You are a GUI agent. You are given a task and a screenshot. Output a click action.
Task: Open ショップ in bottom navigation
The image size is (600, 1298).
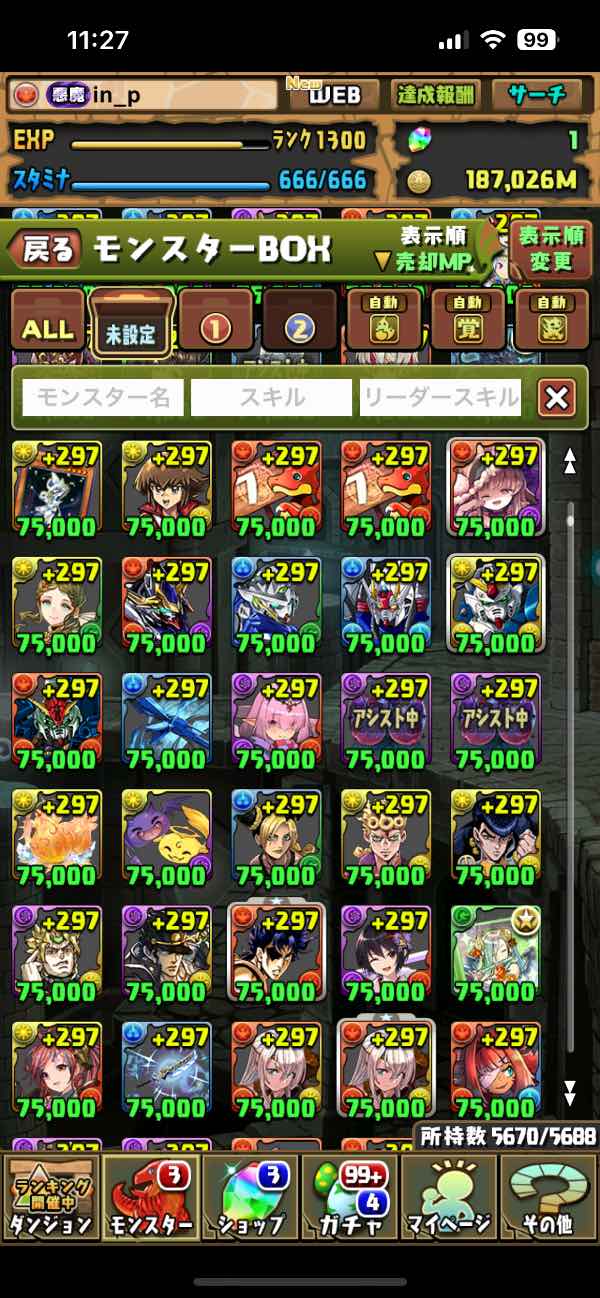click(x=249, y=1198)
